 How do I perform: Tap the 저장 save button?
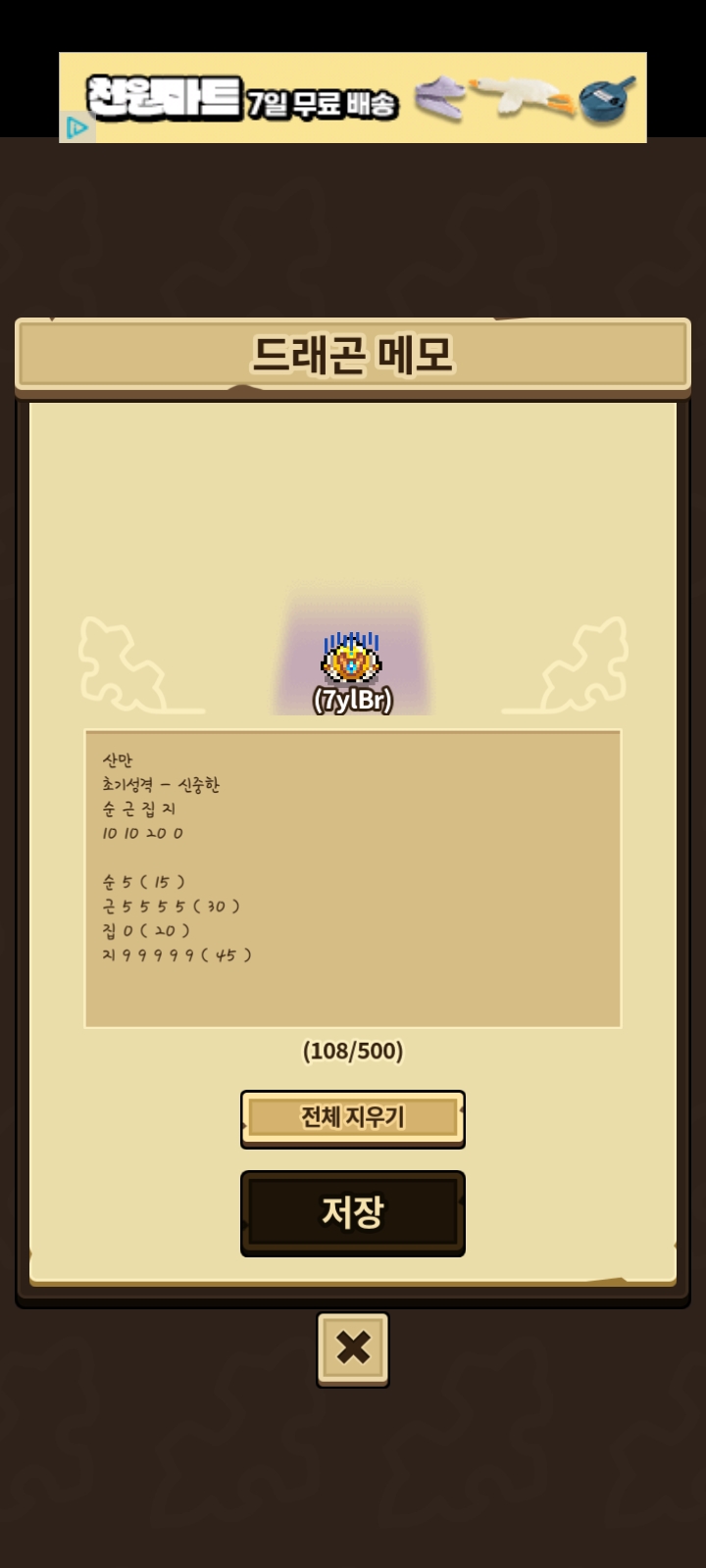[x=353, y=1212]
